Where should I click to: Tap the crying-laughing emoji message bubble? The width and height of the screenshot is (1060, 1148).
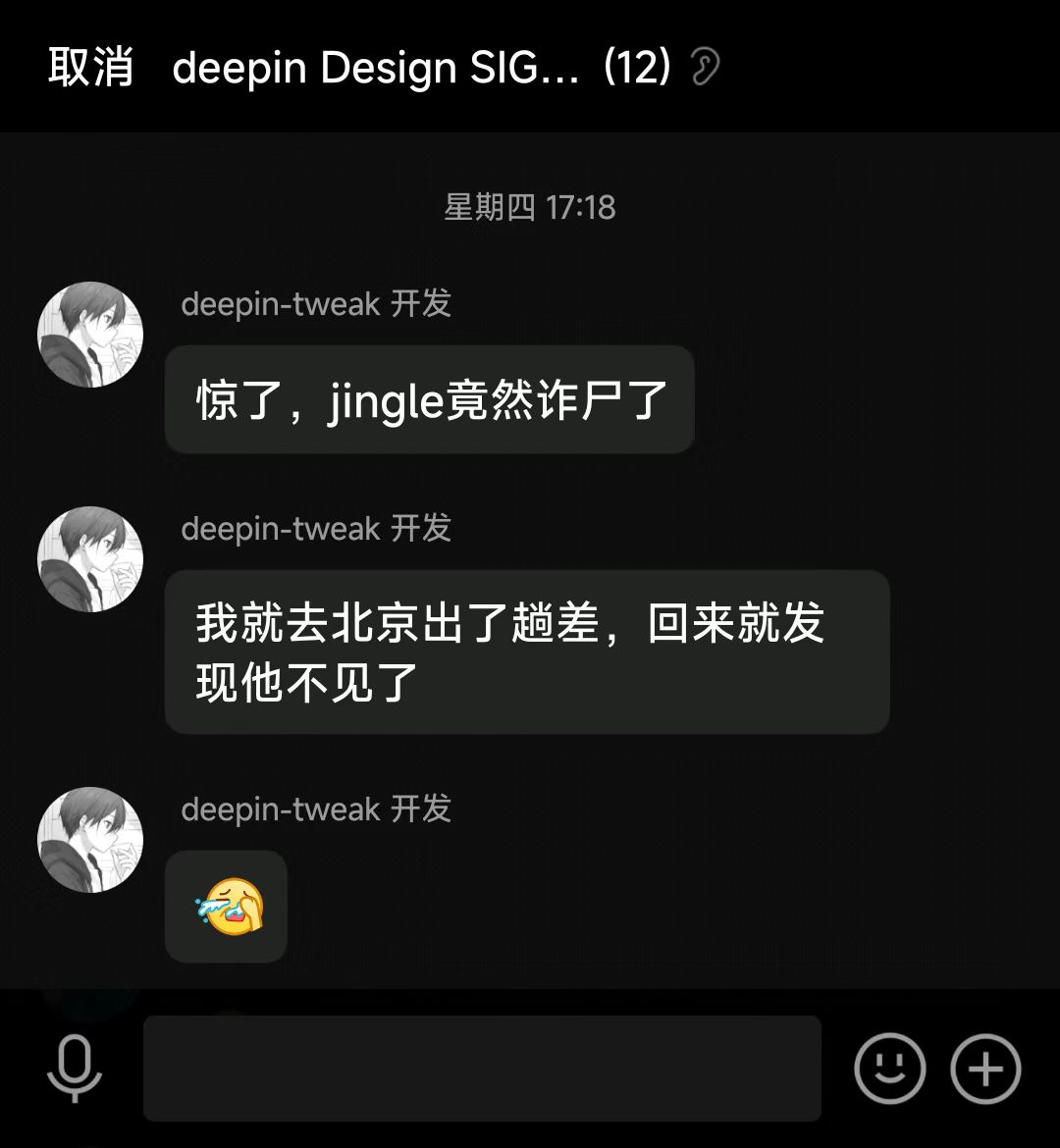pos(226,907)
